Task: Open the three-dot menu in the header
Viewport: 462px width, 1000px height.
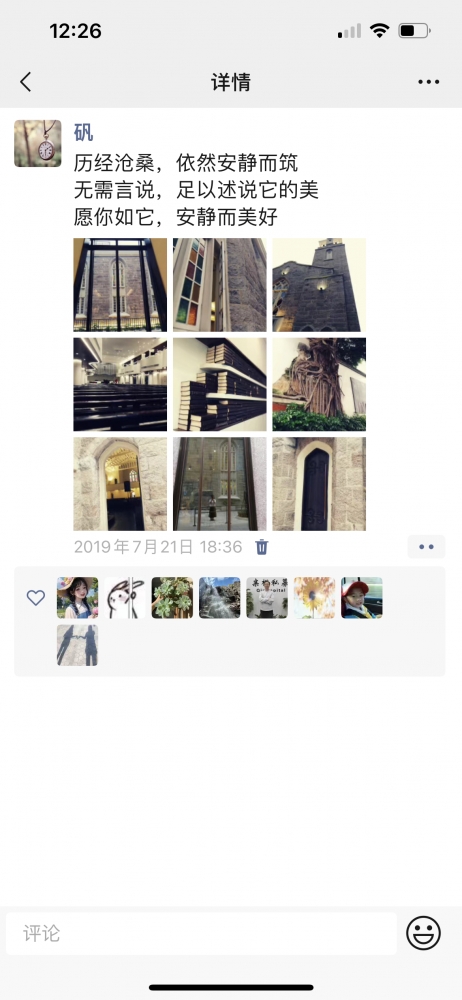Action: point(428,82)
